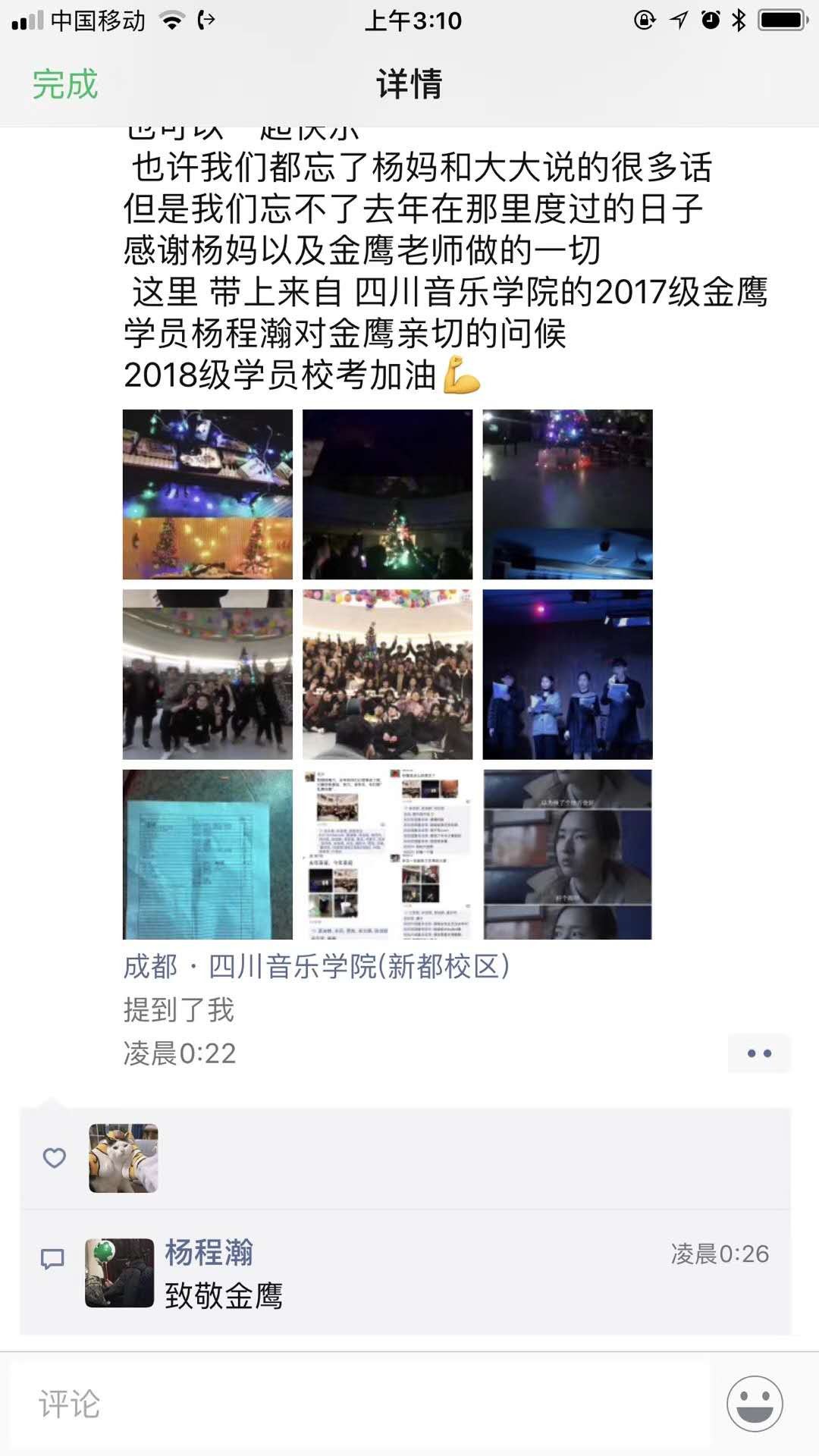Open group photo of people posing left
Viewport: 819px width, 1456px height.
(x=208, y=674)
